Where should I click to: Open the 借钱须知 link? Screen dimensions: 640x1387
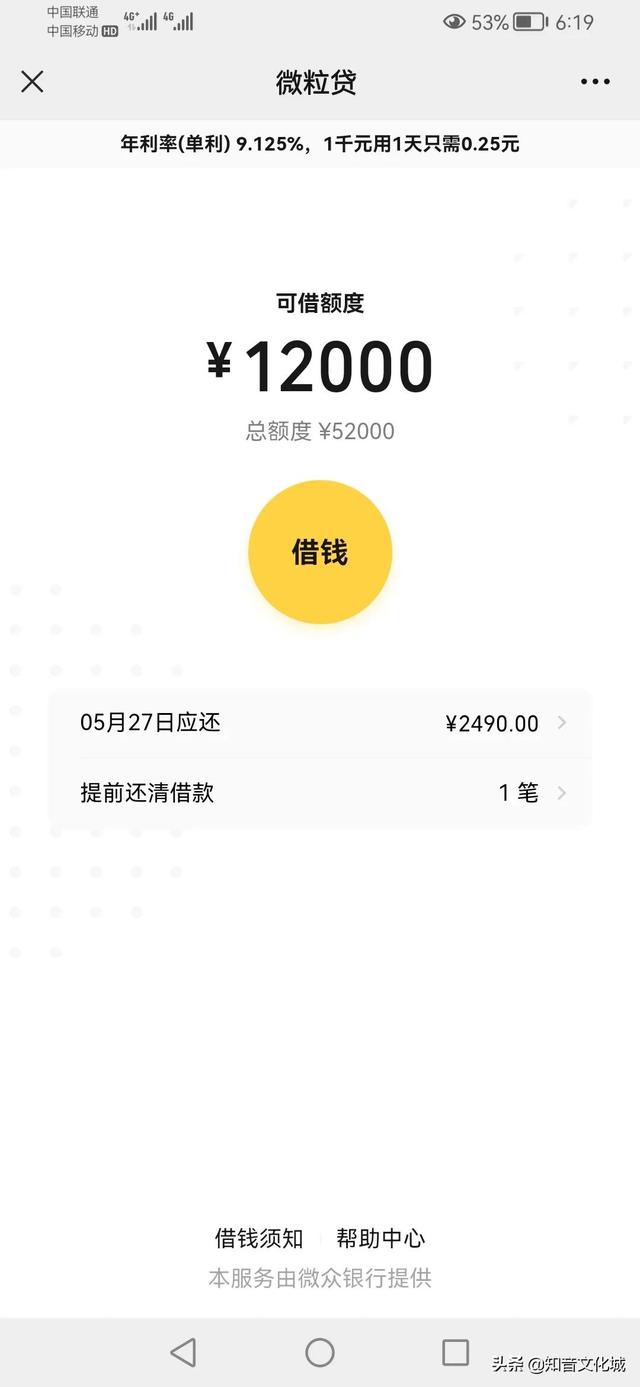[x=259, y=1238]
